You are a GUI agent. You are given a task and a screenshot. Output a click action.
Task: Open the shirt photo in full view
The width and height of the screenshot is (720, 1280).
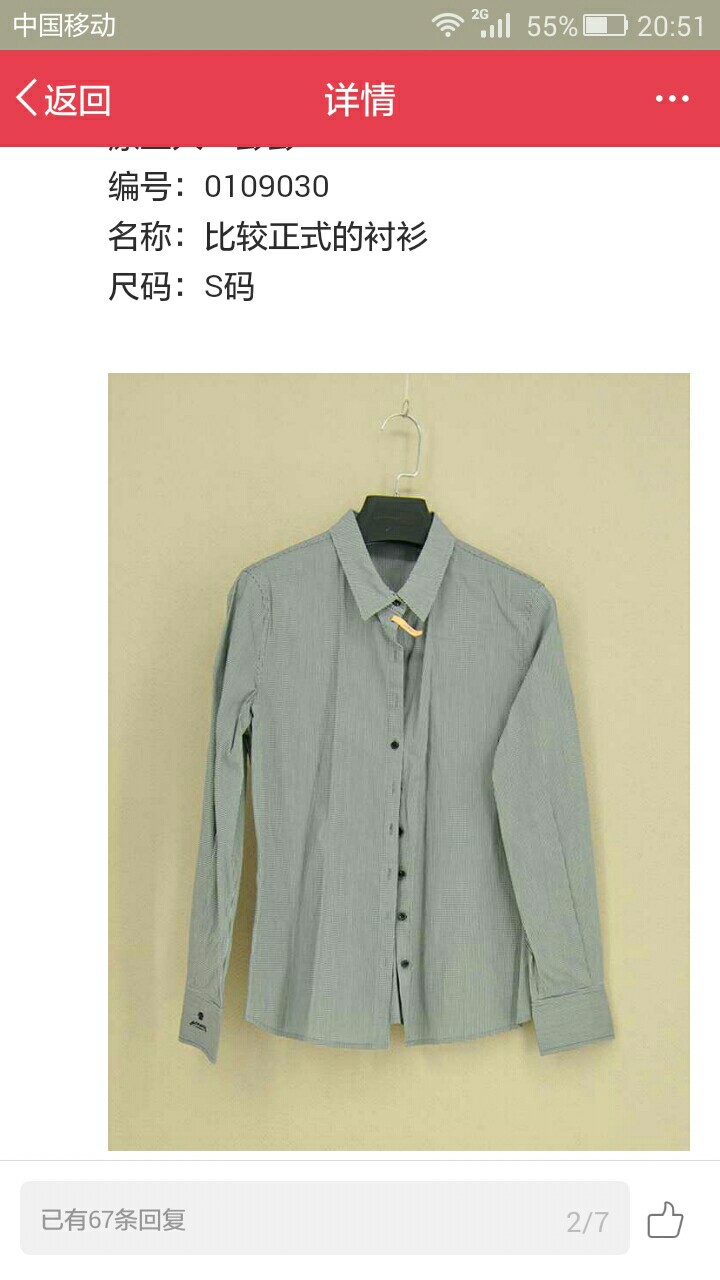coord(399,762)
